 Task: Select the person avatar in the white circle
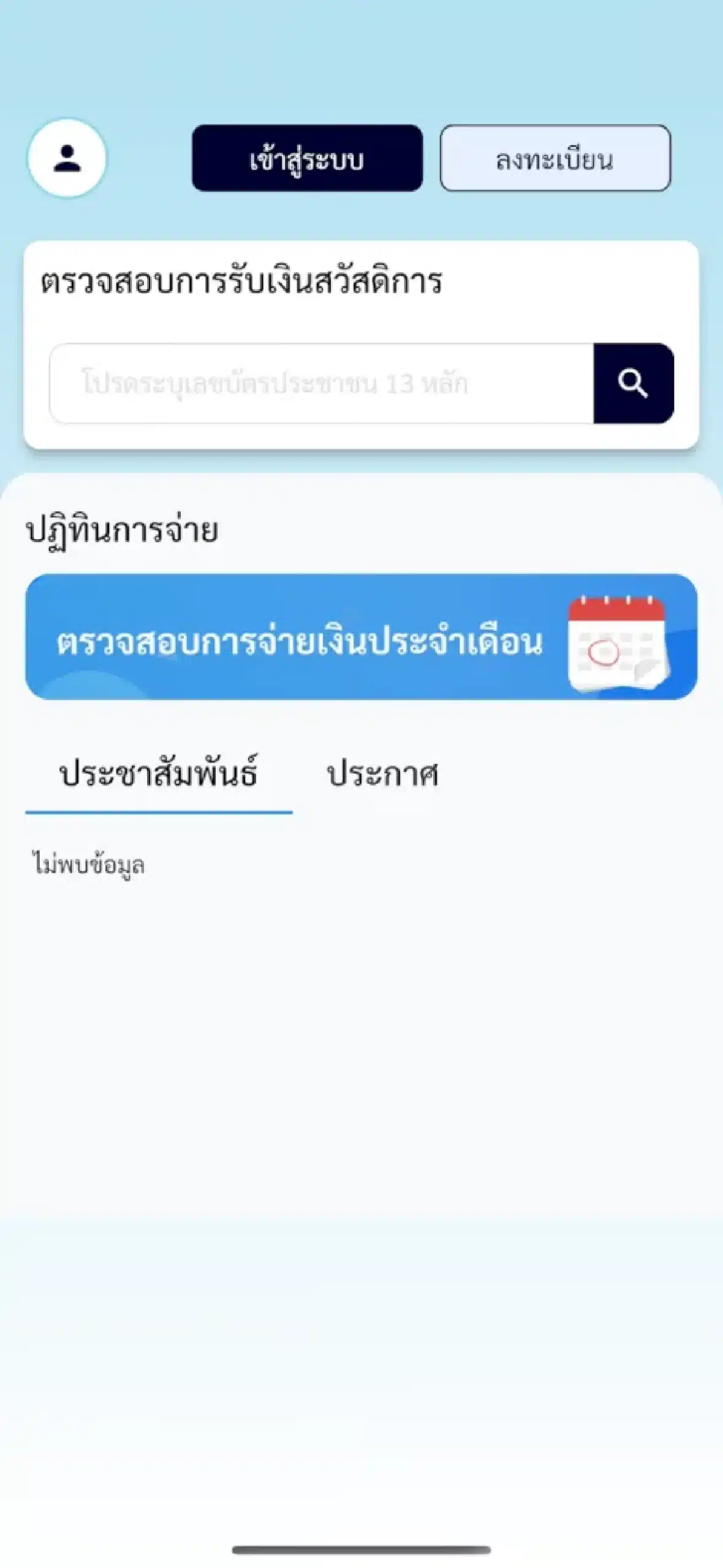[x=67, y=158]
